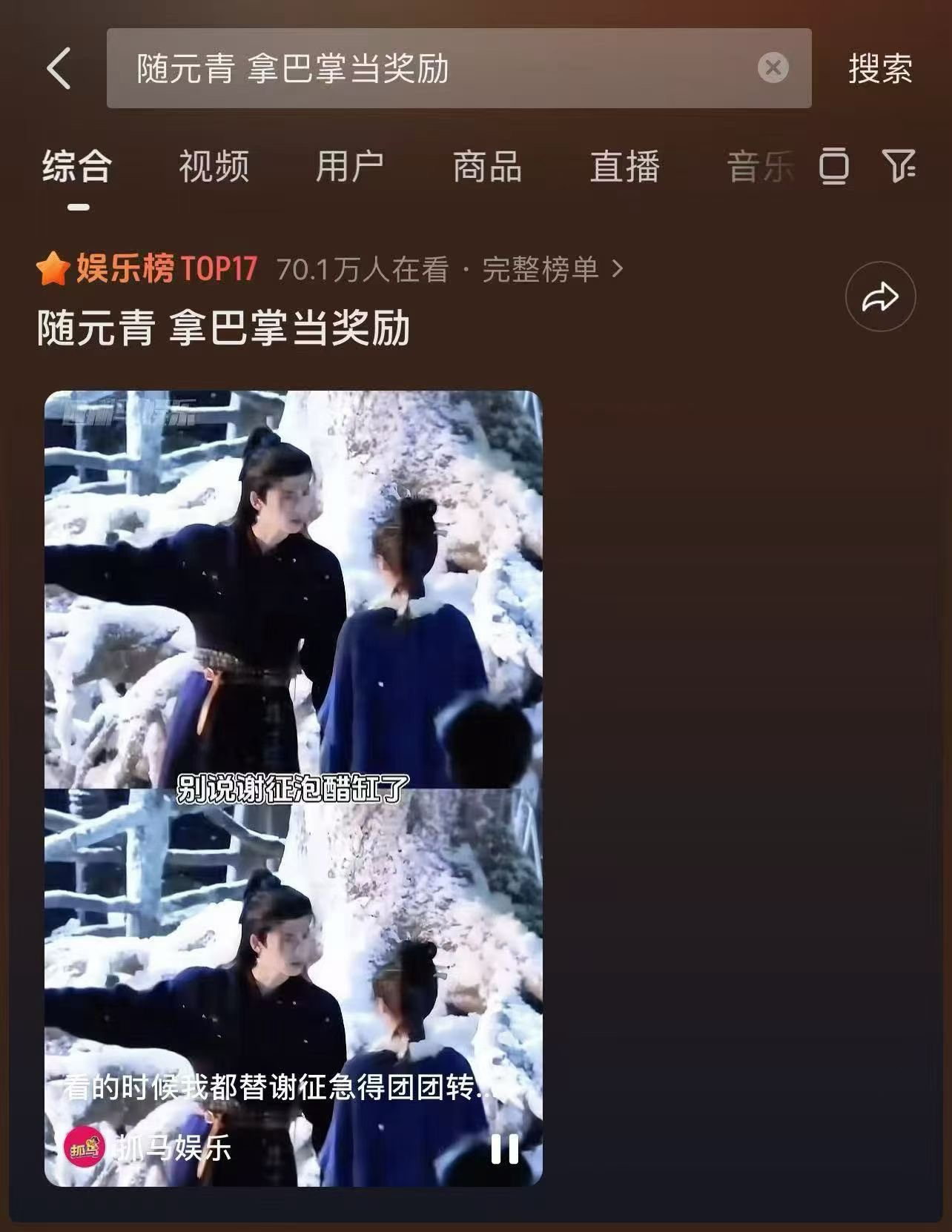Share this trending topic
Viewport: 952px width, 1232px height.
point(880,297)
